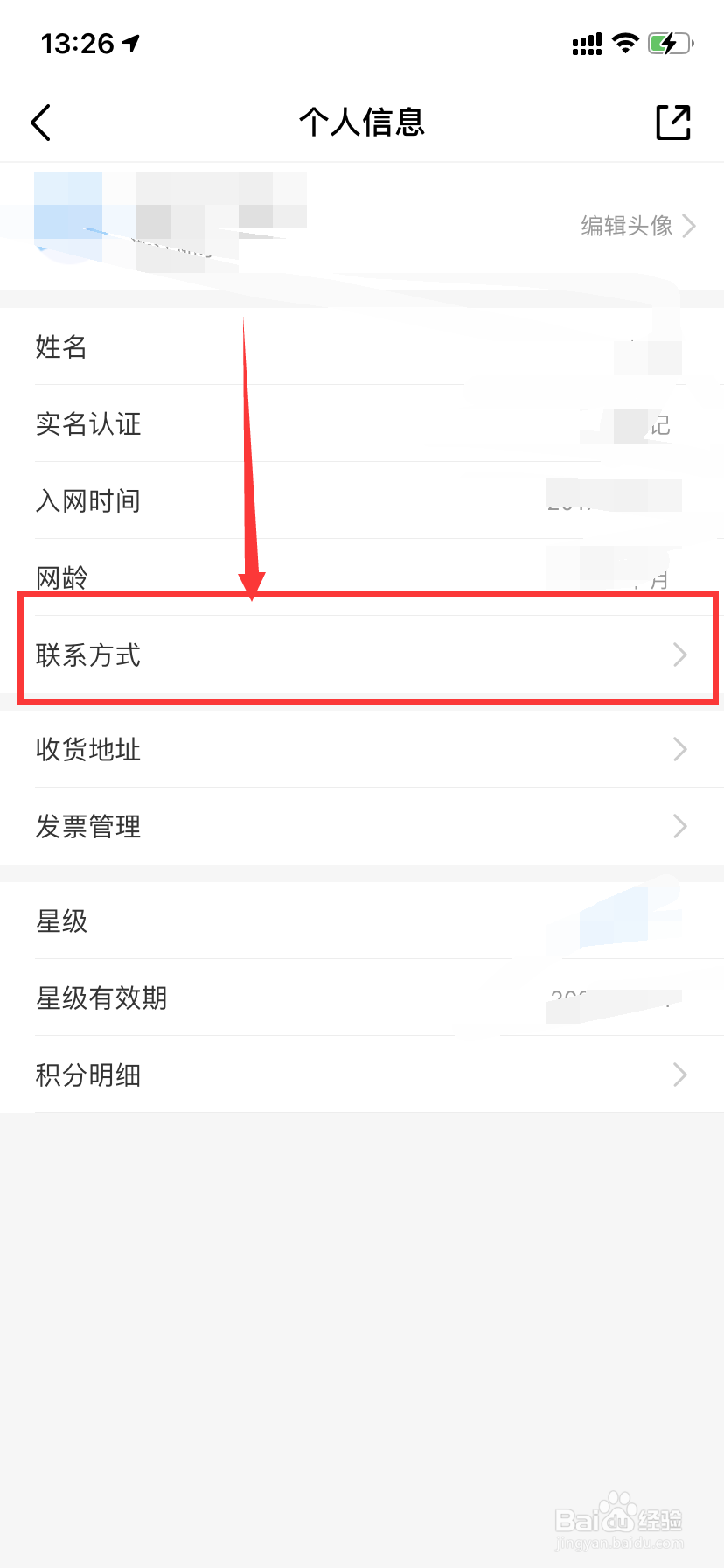
Task: Tap the back arrow to leave 个人信息
Action: click(41, 122)
